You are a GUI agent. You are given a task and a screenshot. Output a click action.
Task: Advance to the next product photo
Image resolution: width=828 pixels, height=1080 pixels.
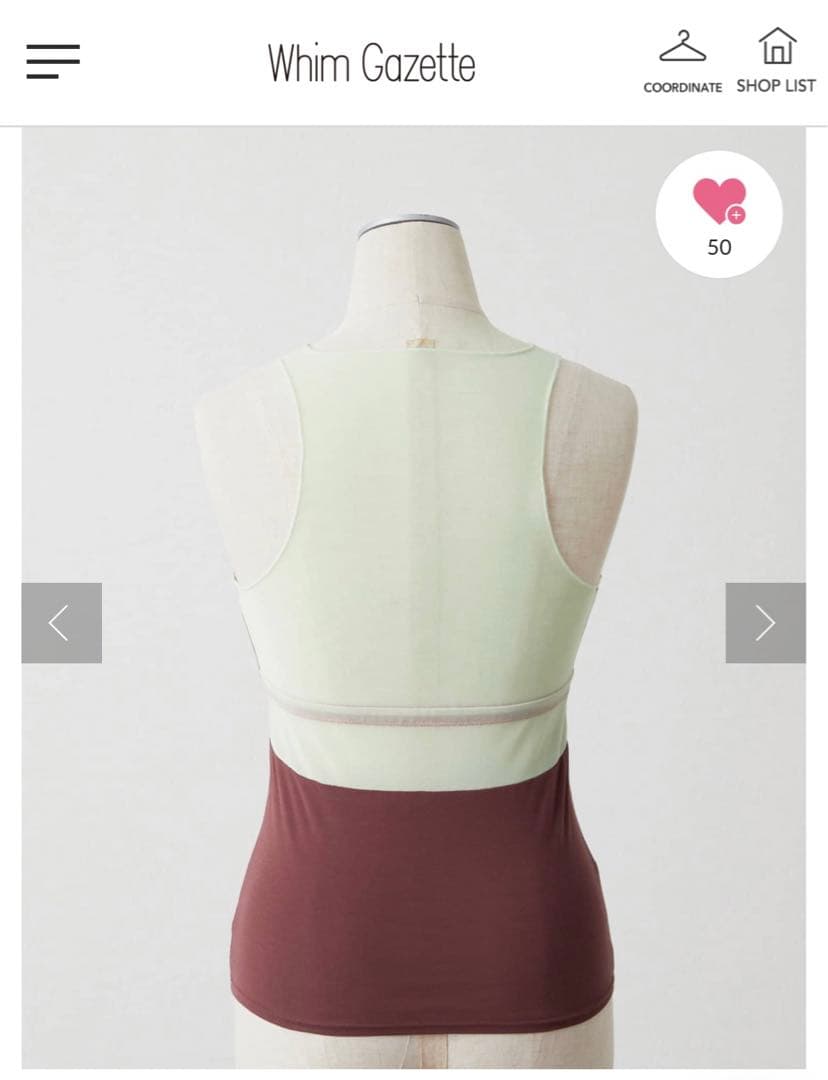[764, 622]
